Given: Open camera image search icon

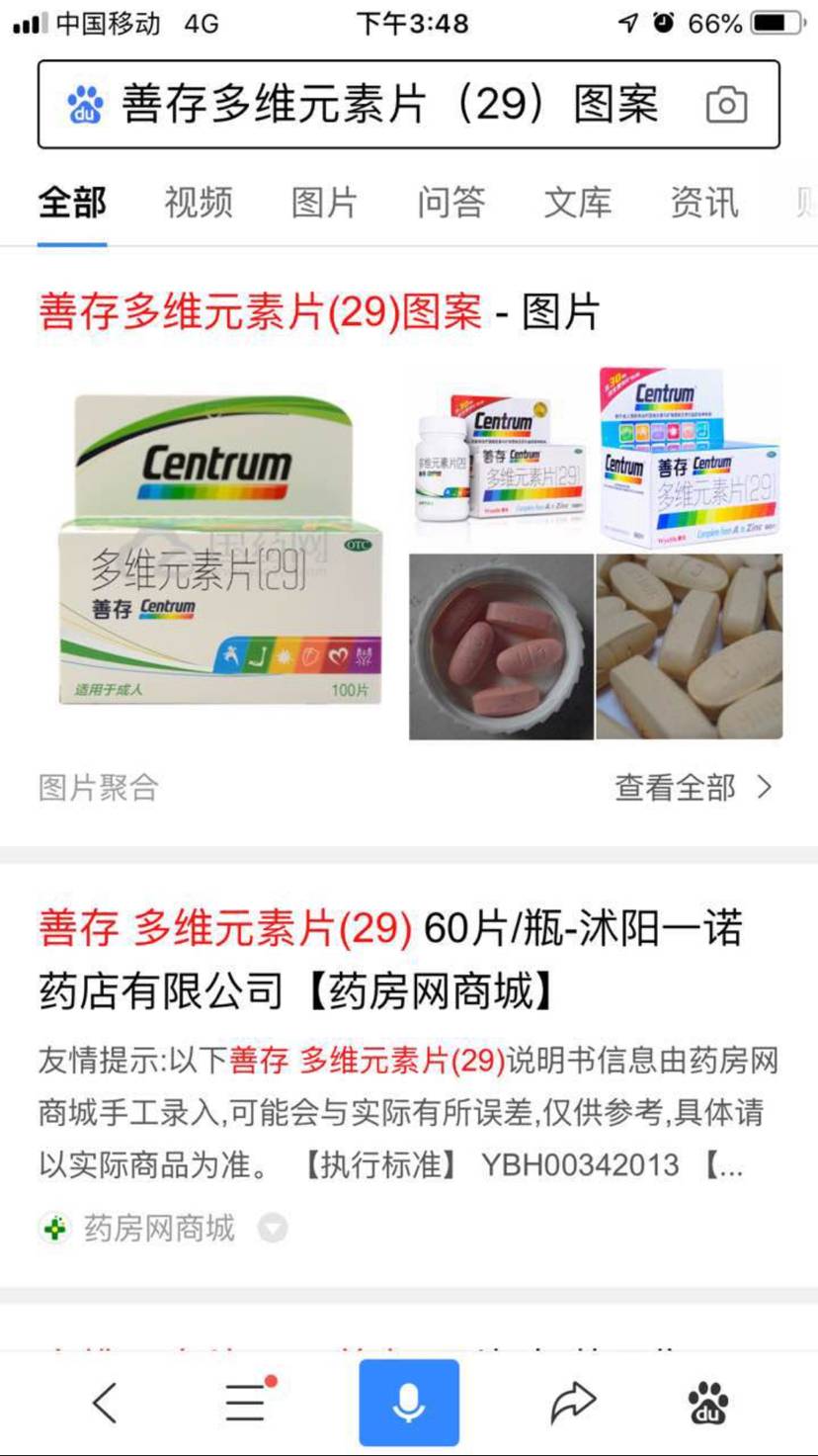Looking at the screenshot, I should pyautogui.click(x=726, y=105).
